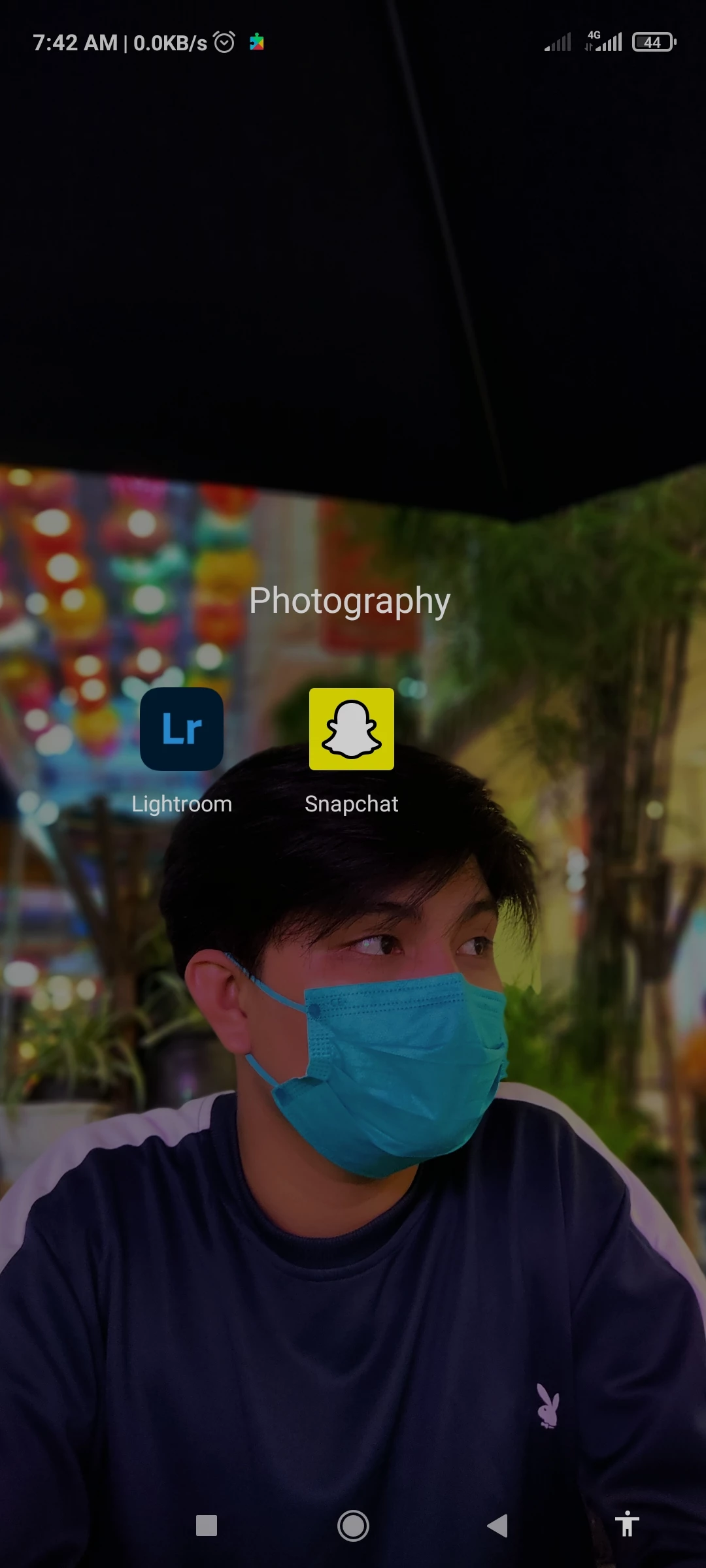Open the recent apps view
Screen dimensions: 706x1568
coord(207,1526)
